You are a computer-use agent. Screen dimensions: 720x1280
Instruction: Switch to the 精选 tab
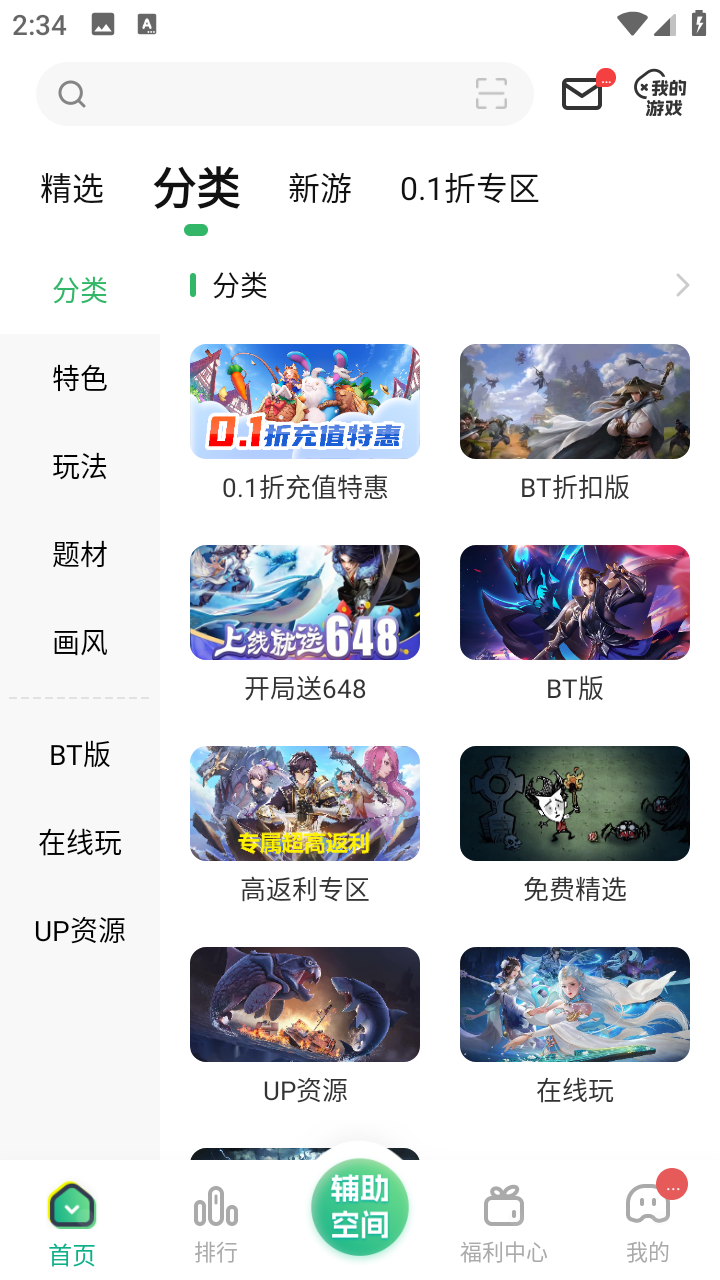coord(71,190)
